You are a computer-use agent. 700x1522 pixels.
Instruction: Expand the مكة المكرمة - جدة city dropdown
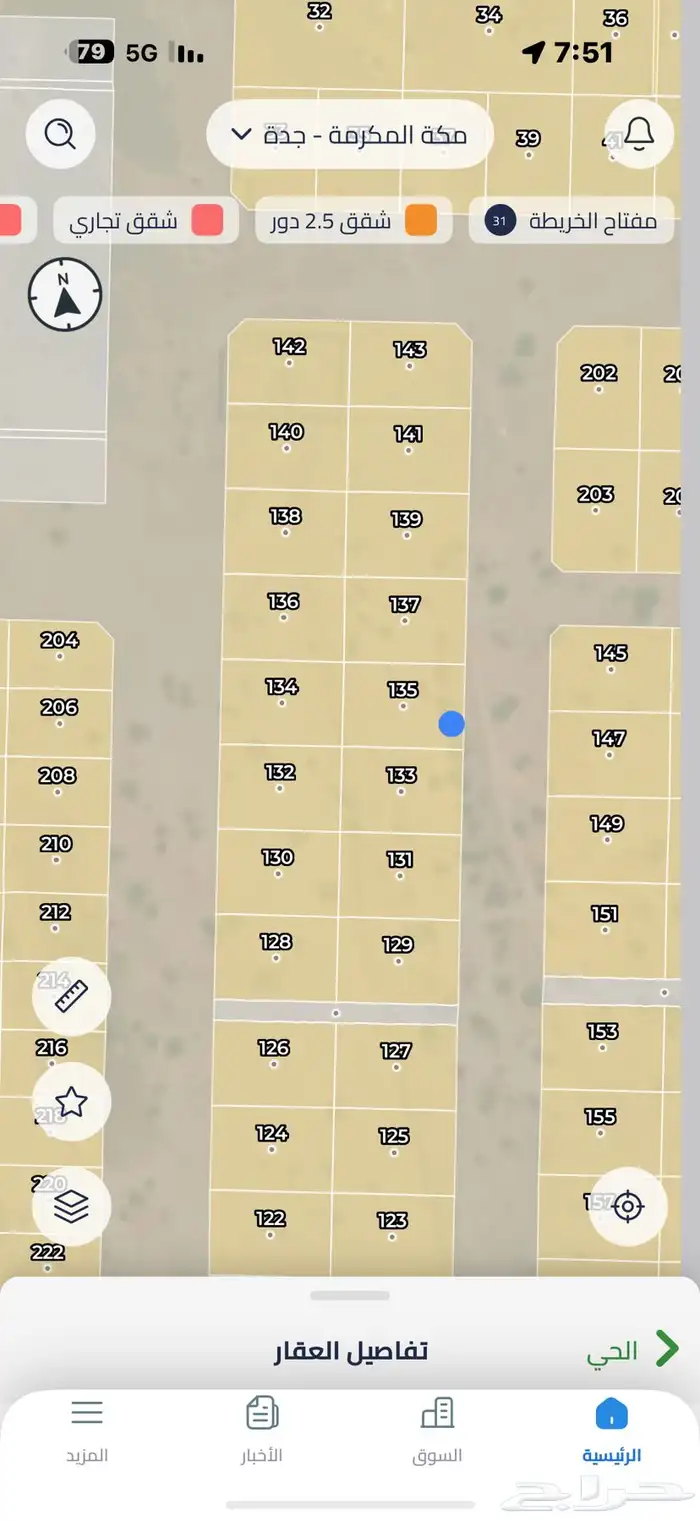coord(349,134)
